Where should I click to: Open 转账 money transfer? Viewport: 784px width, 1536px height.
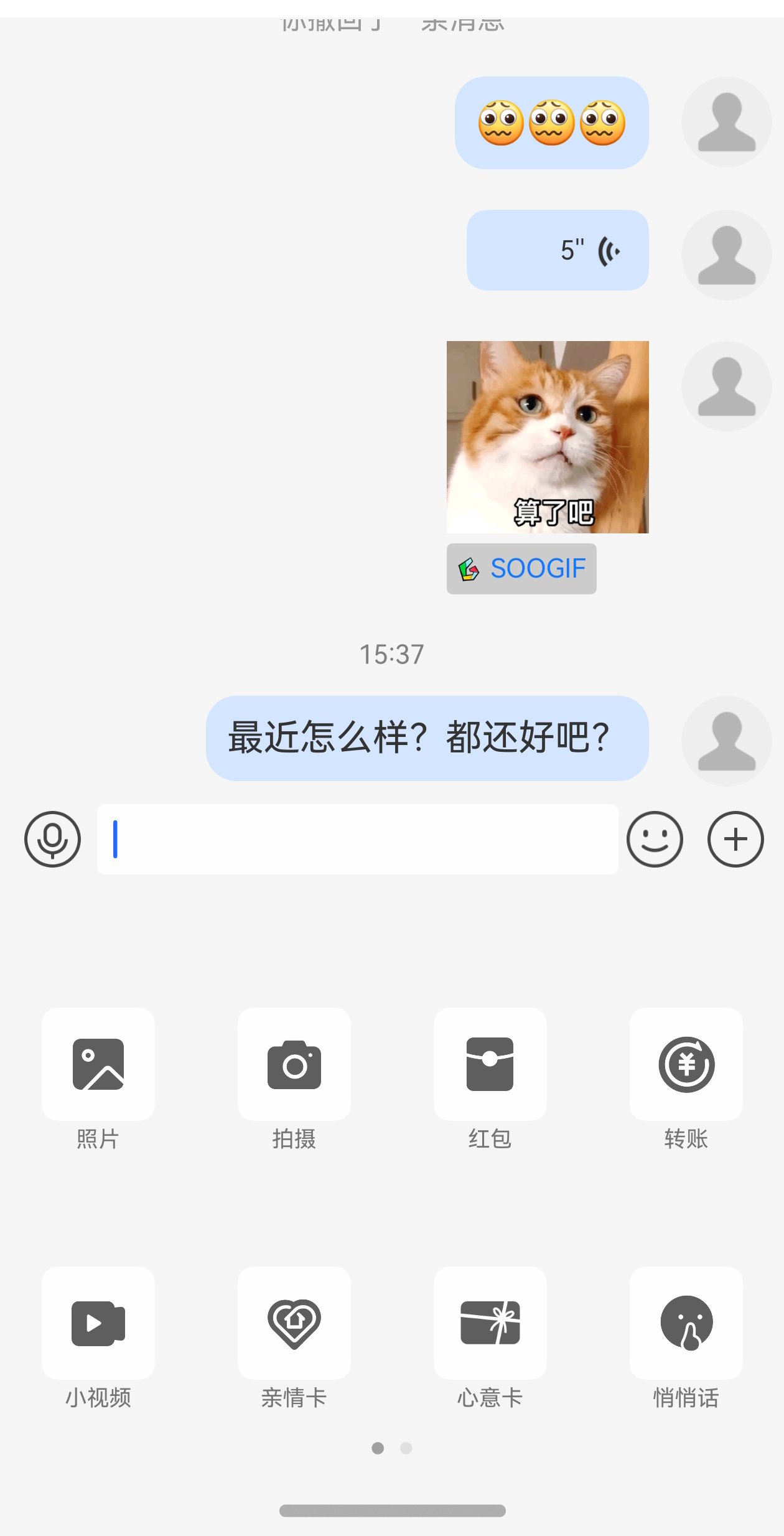[686, 1064]
